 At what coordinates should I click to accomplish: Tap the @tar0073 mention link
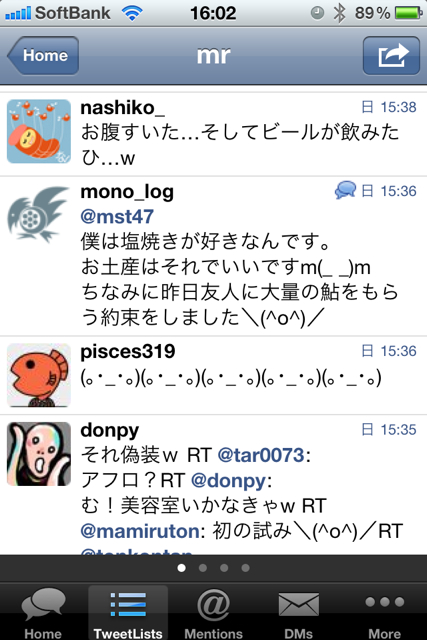pyautogui.click(x=261, y=455)
